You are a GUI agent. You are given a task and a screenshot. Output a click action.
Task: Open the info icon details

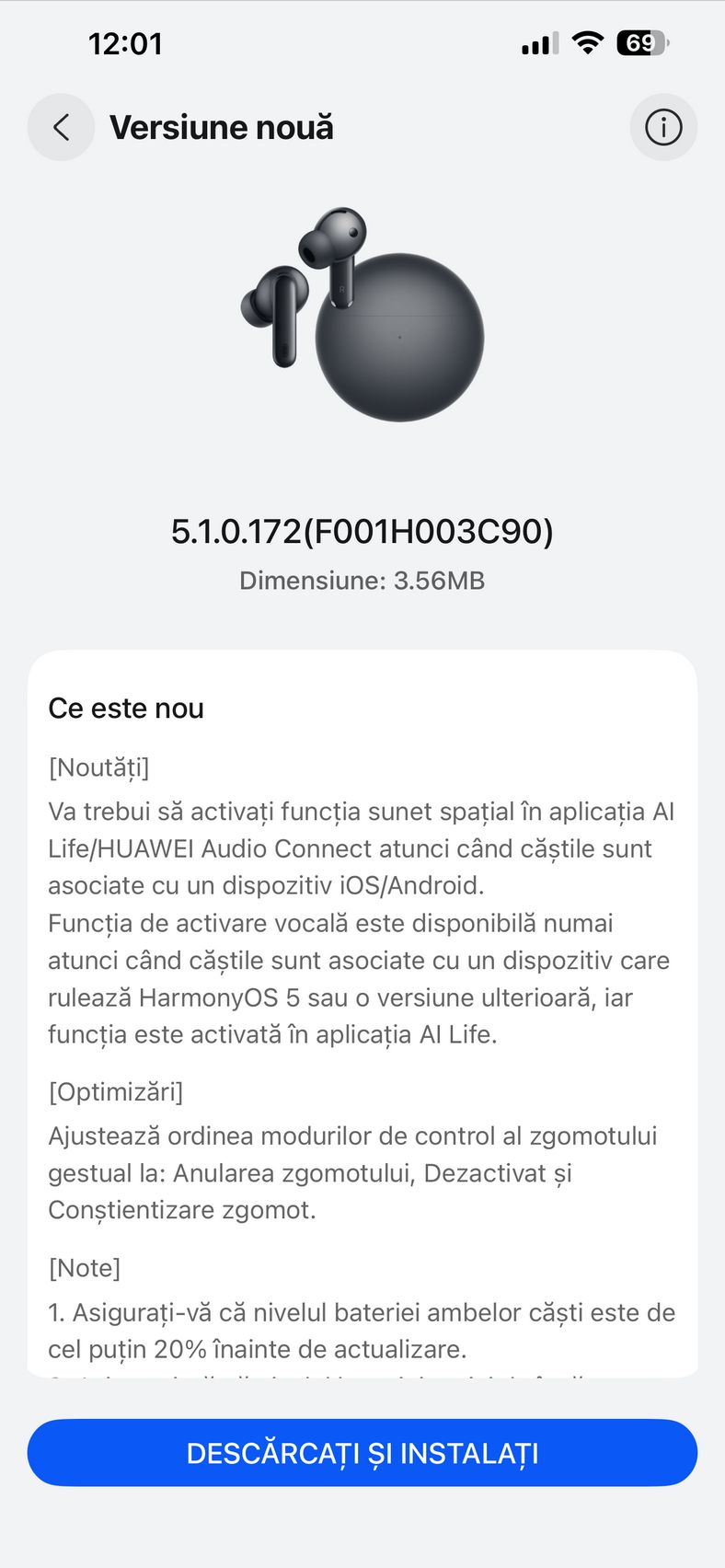point(663,127)
